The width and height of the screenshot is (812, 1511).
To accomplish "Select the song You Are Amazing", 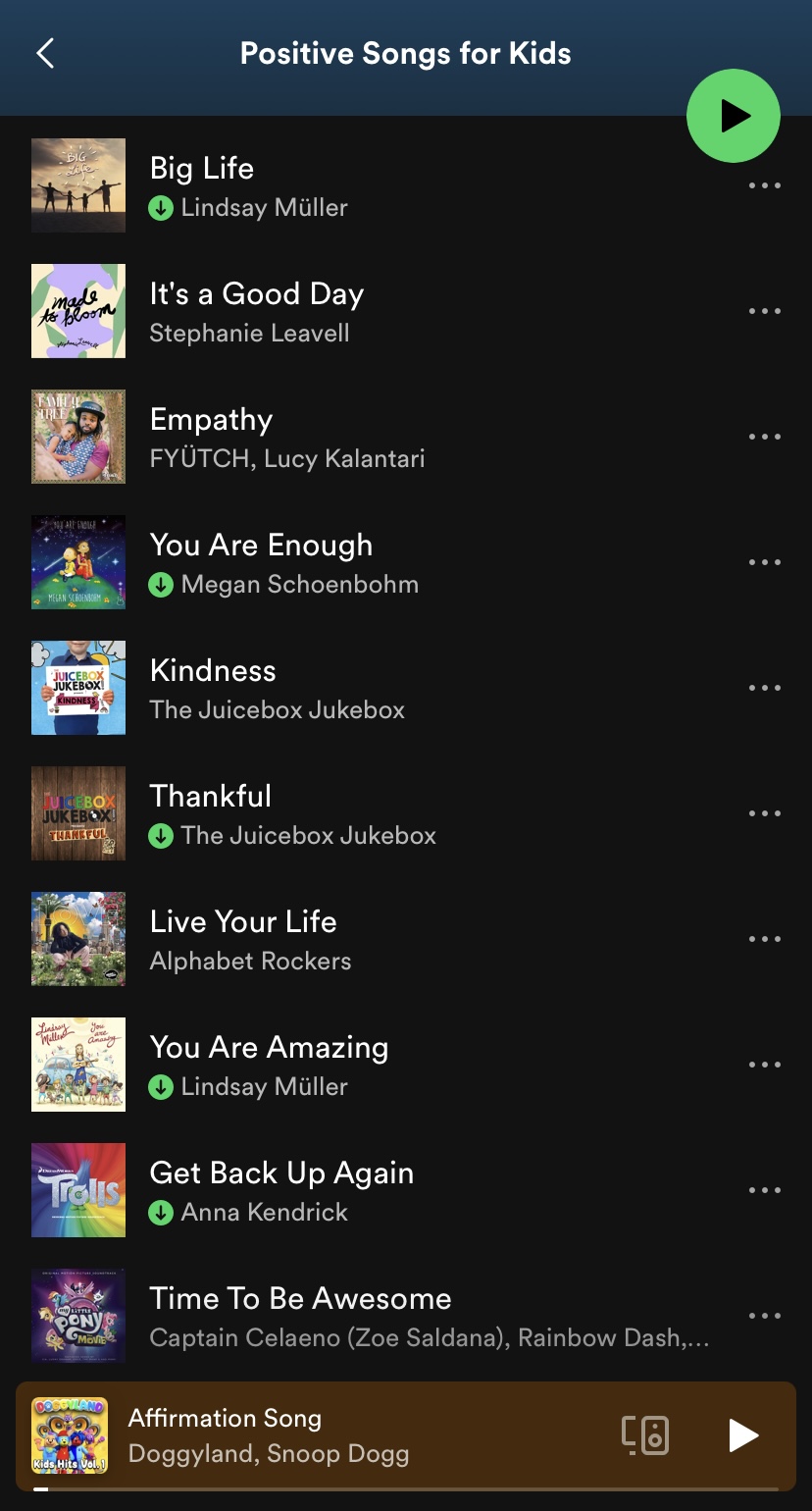I will click(406, 1065).
